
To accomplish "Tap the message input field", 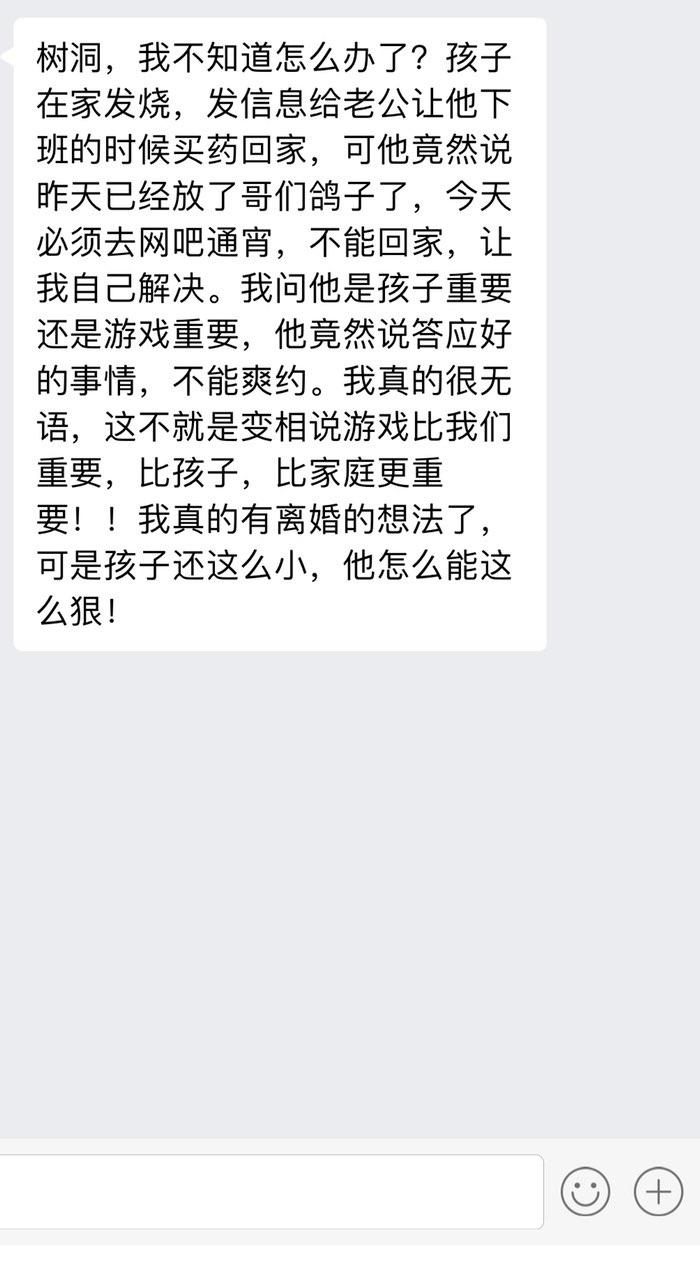I will [x=270, y=1191].
